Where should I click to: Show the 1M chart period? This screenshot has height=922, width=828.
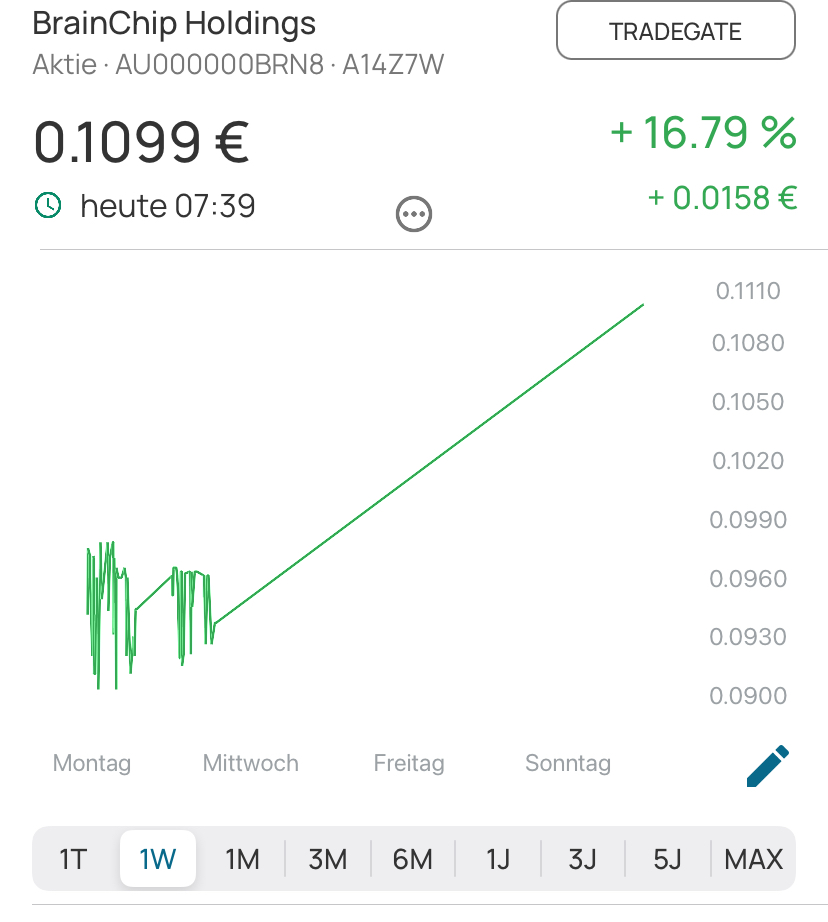(x=242, y=859)
